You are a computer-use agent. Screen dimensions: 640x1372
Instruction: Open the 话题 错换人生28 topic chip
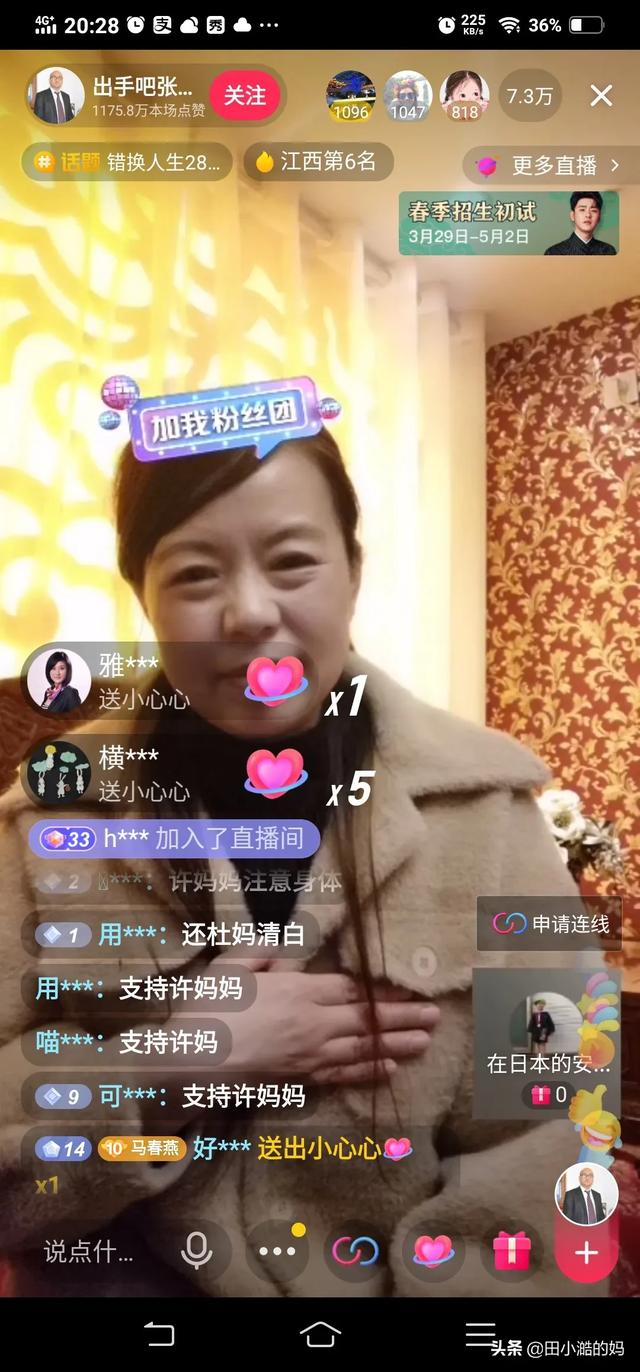click(127, 162)
